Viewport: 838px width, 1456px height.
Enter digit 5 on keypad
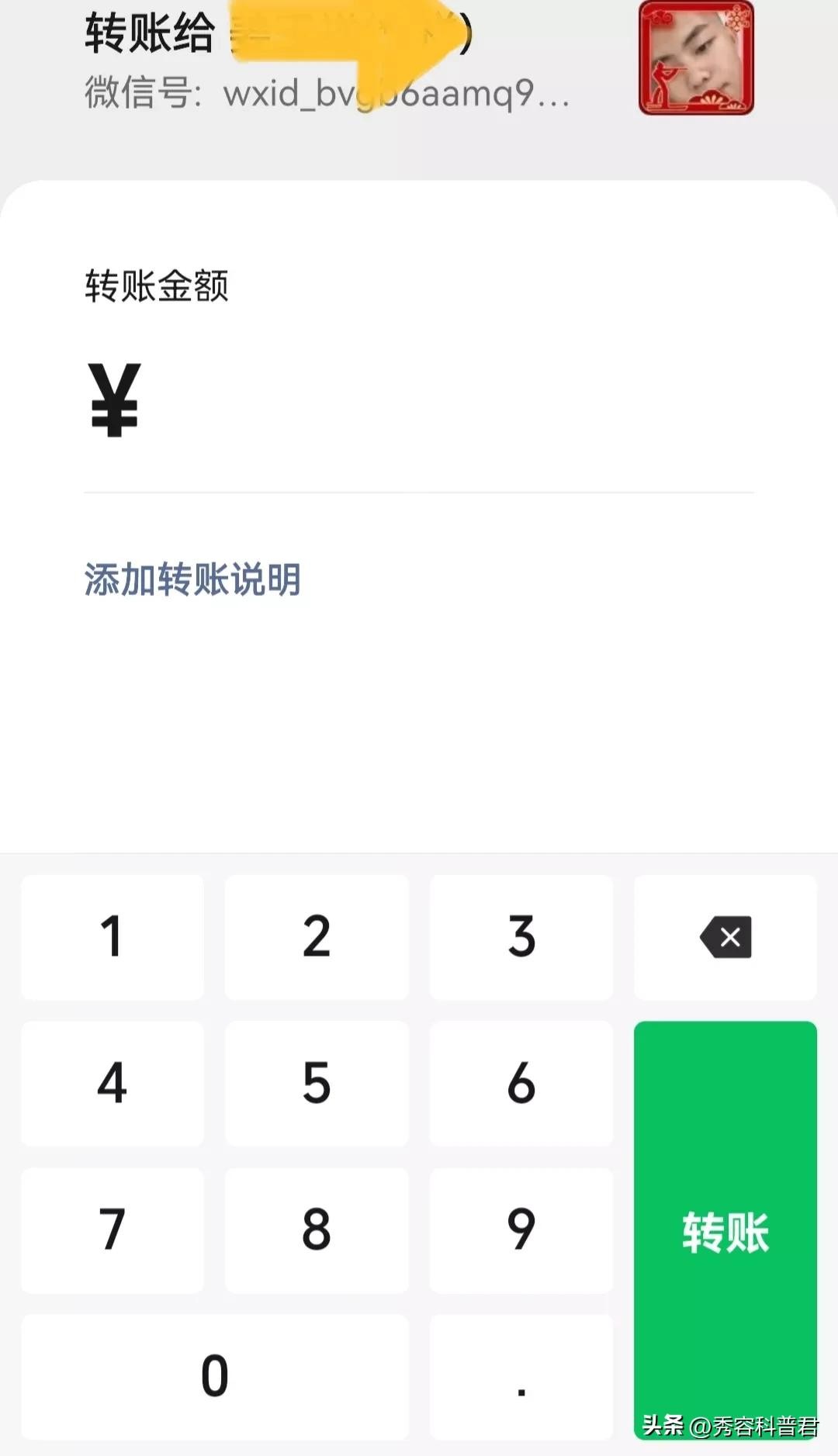coord(317,1083)
